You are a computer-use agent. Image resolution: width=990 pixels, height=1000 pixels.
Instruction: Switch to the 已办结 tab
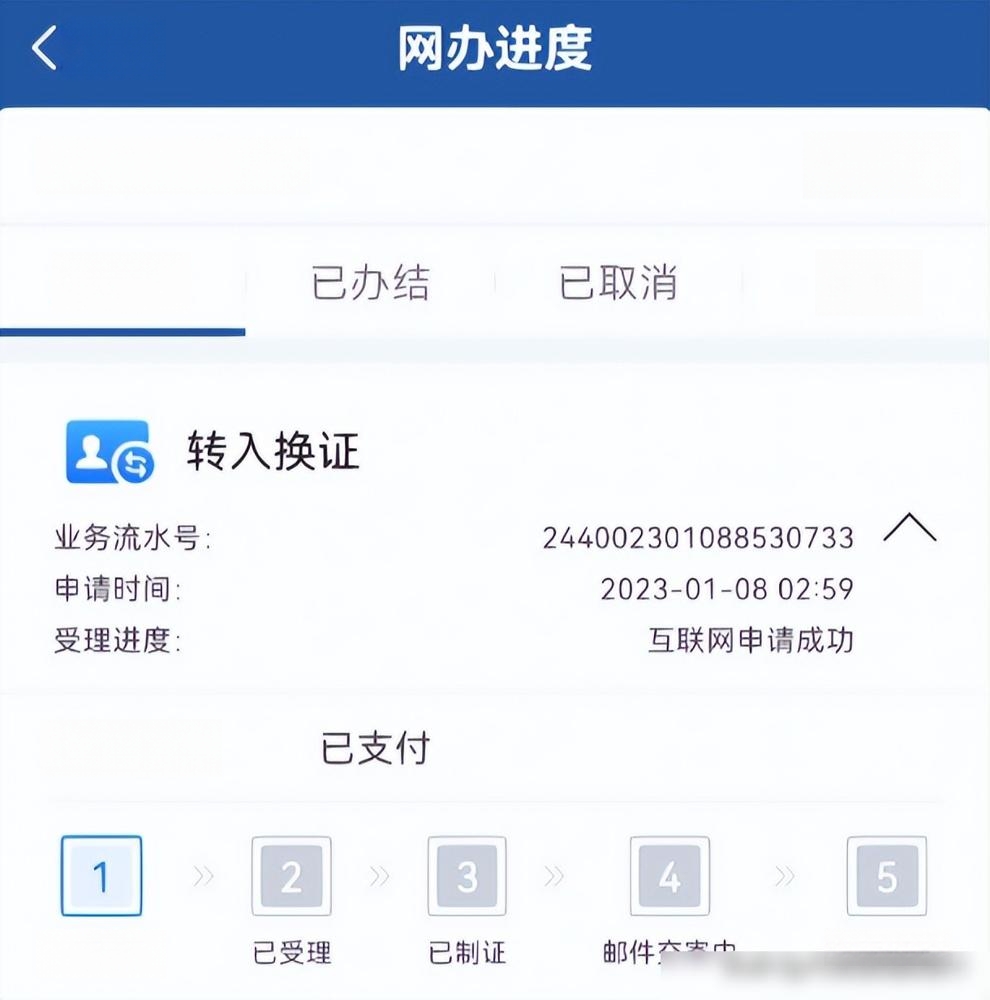[x=370, y=283]
